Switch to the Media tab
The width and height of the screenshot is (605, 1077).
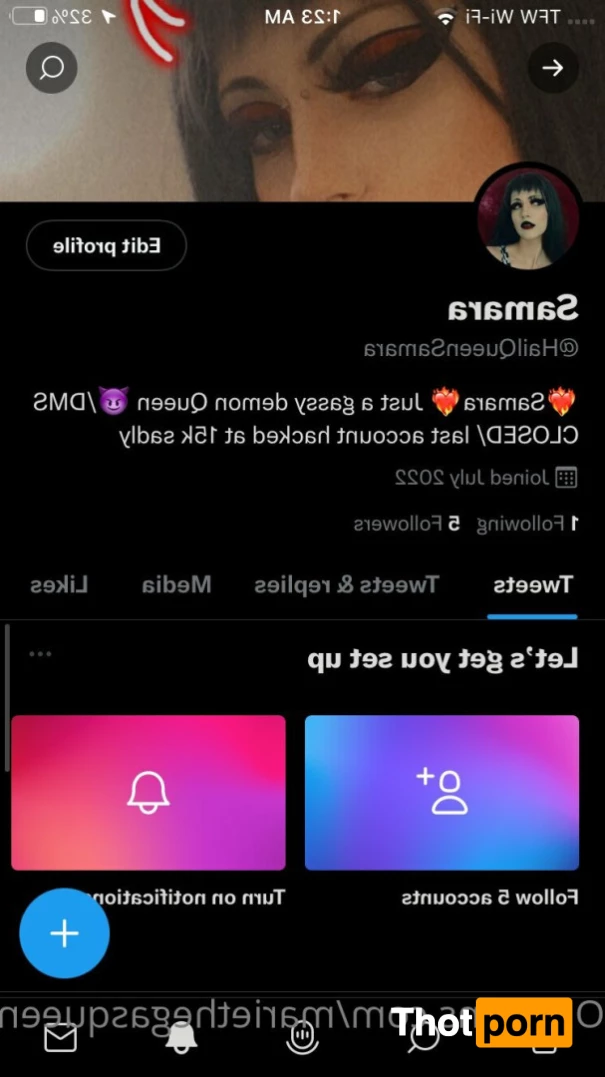pyautogui.click(x=176, y=586)
